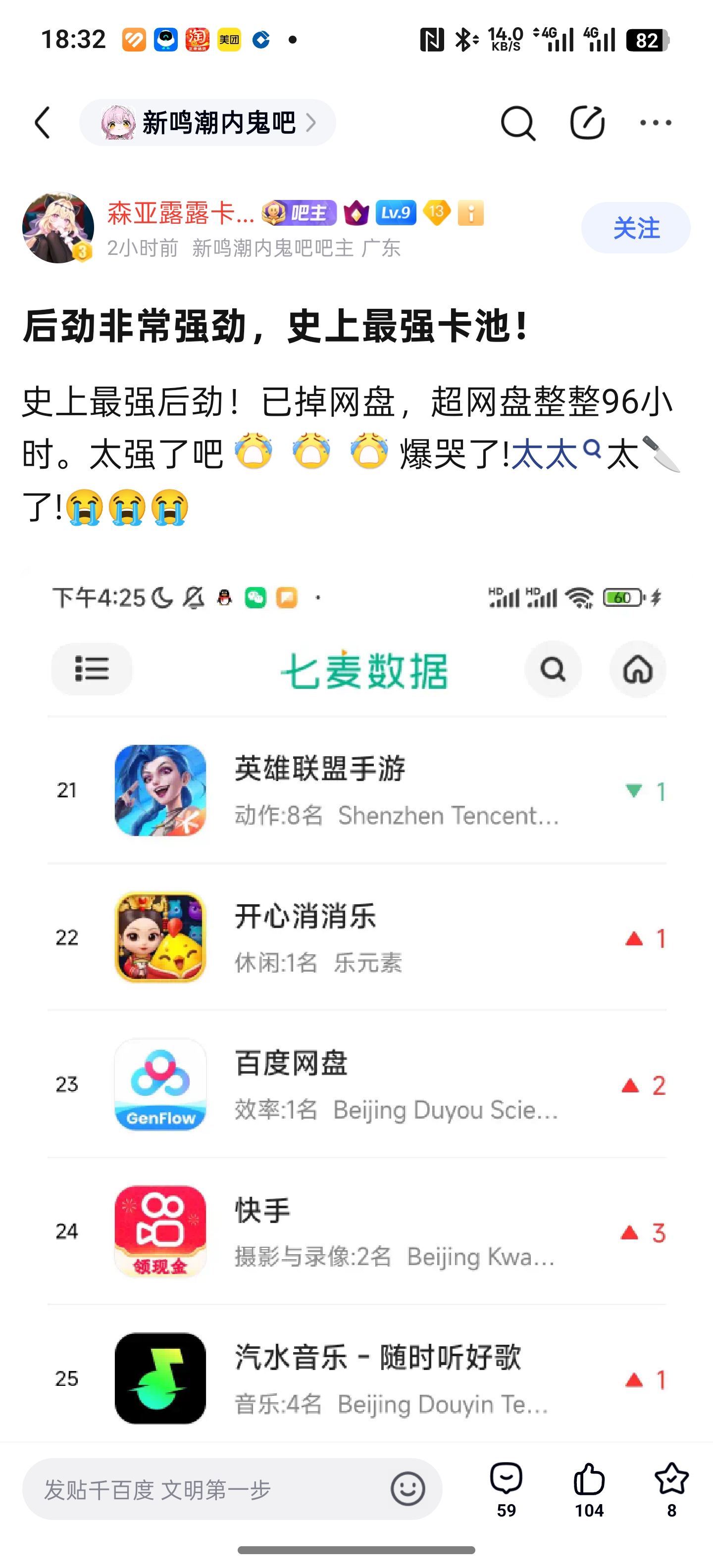Viewport: 713px width, 1568px height.
Task: Add this post to favorites
Action: click(671, 1489)
